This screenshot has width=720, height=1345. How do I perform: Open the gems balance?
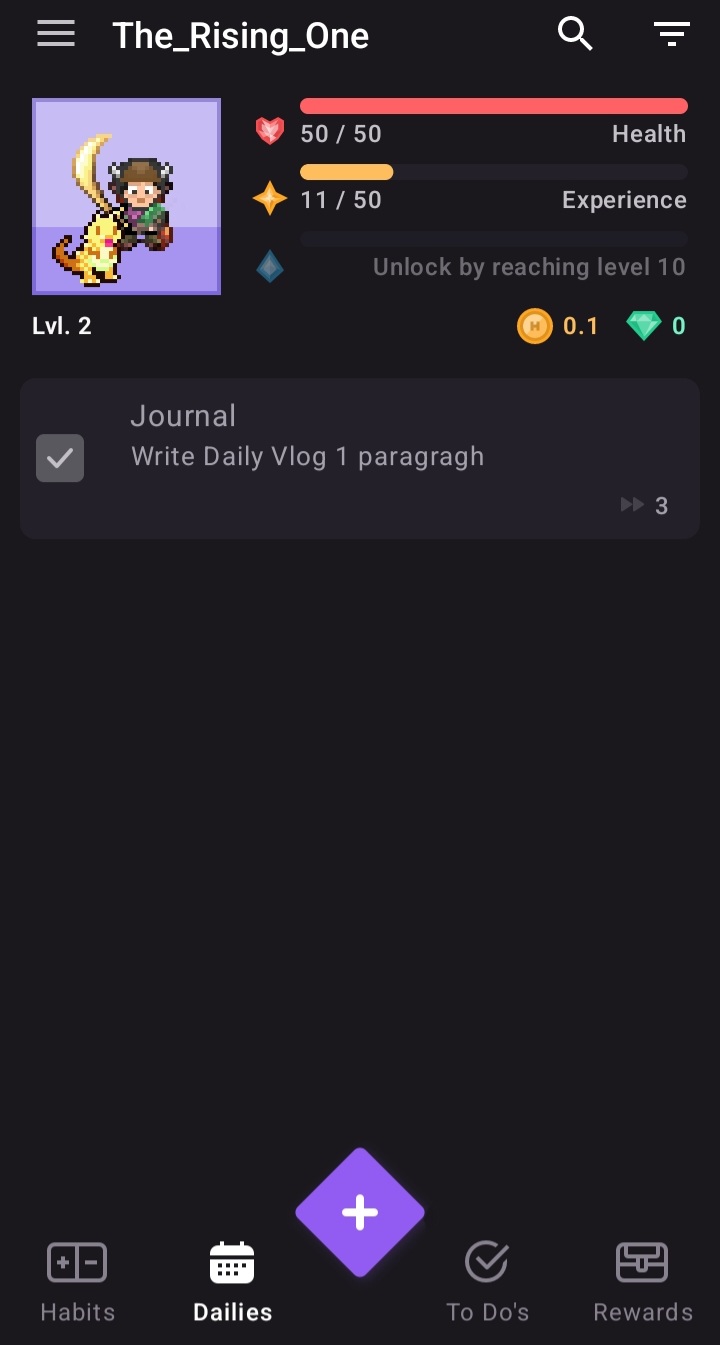click(x=656, y=326)
